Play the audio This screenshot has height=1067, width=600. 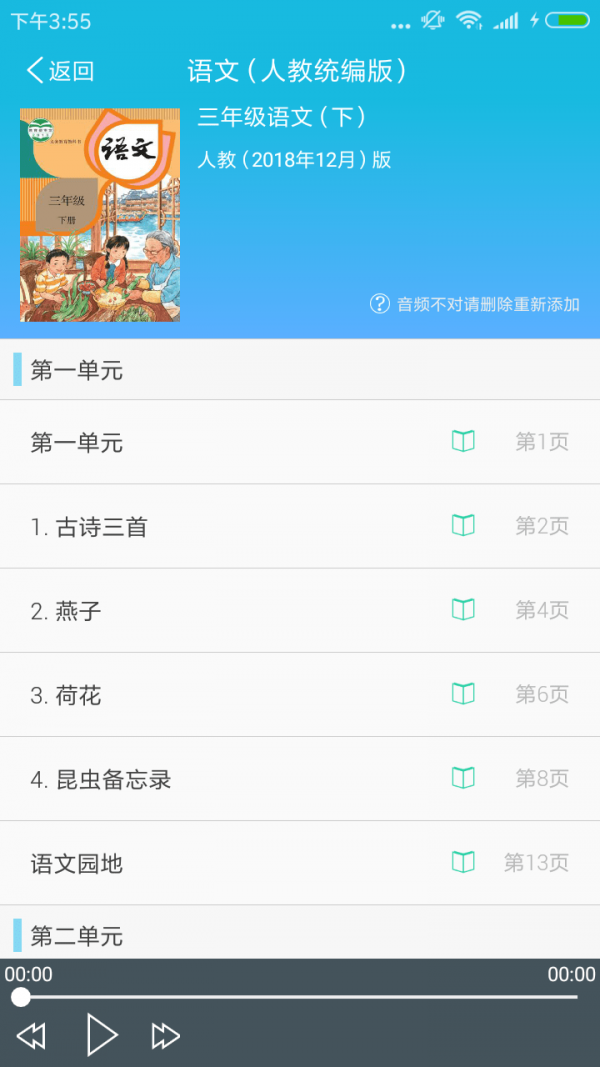click(101, 1035)
